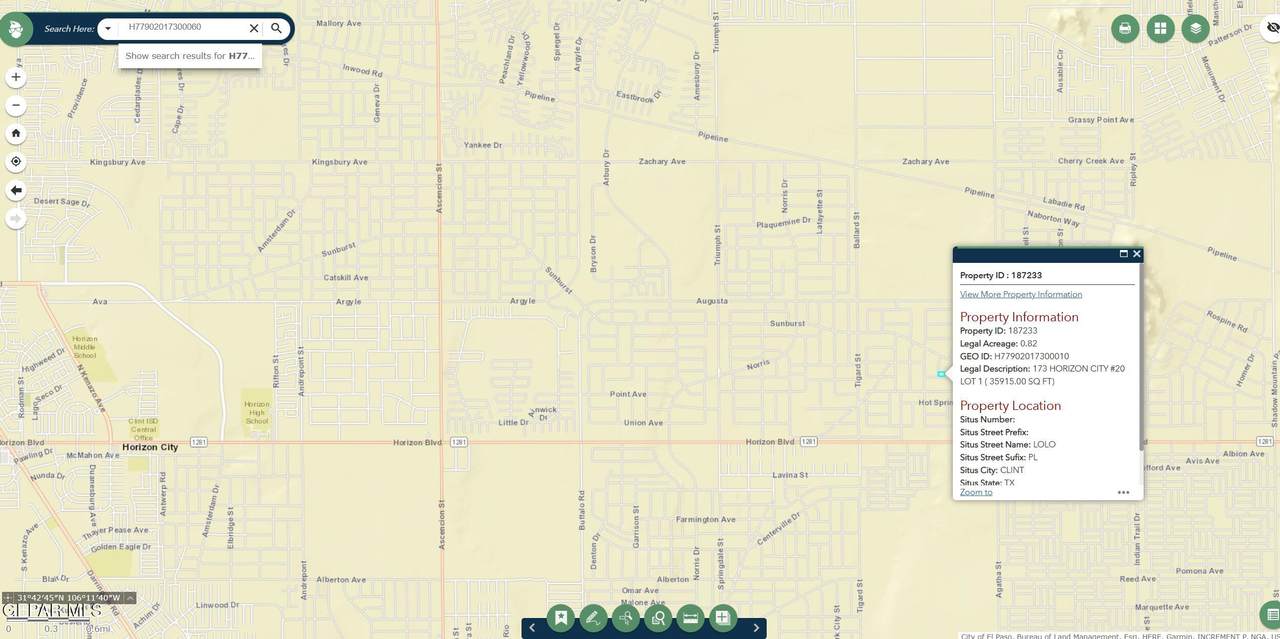This screenshot has width=1280, height=639.
Task: Open popup more options ellipsis
Action: coord(1123,492)
